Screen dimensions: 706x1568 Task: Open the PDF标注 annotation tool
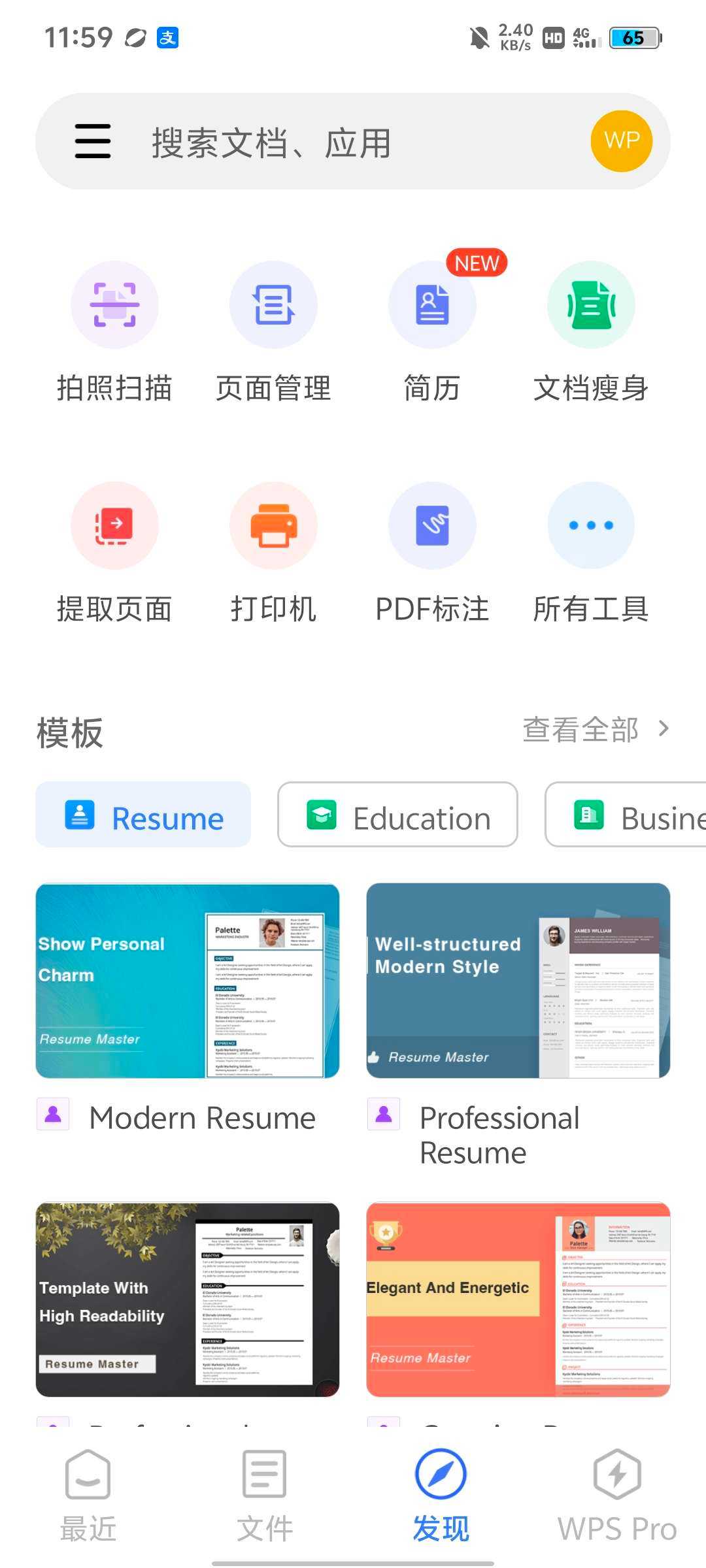[432, 526]
